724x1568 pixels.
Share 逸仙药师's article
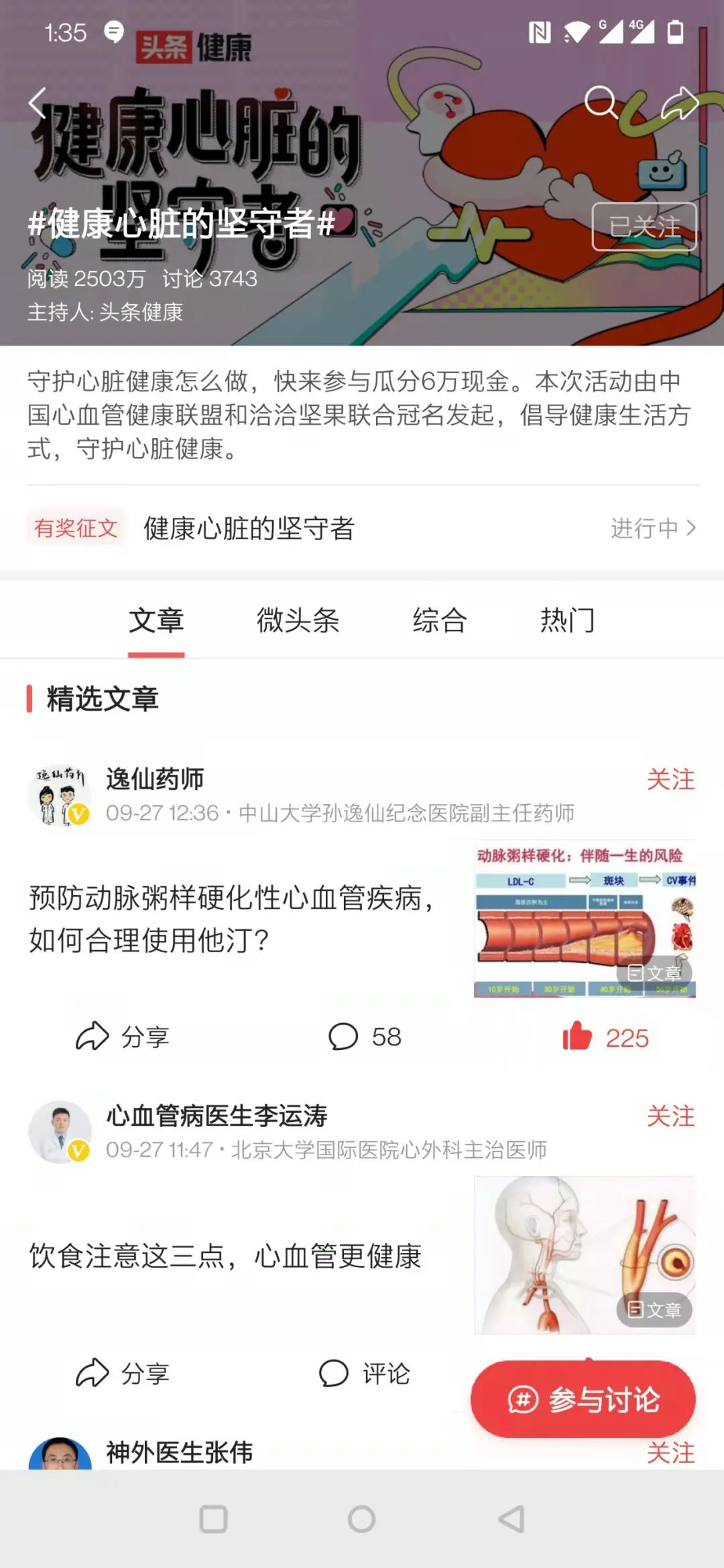[x=122, y=1037]
